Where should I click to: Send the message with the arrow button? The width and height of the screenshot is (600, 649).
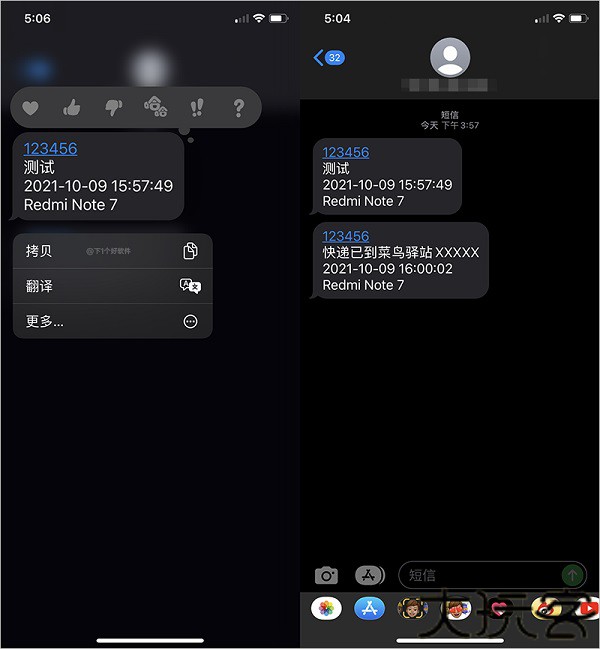[x=572, y=575]
